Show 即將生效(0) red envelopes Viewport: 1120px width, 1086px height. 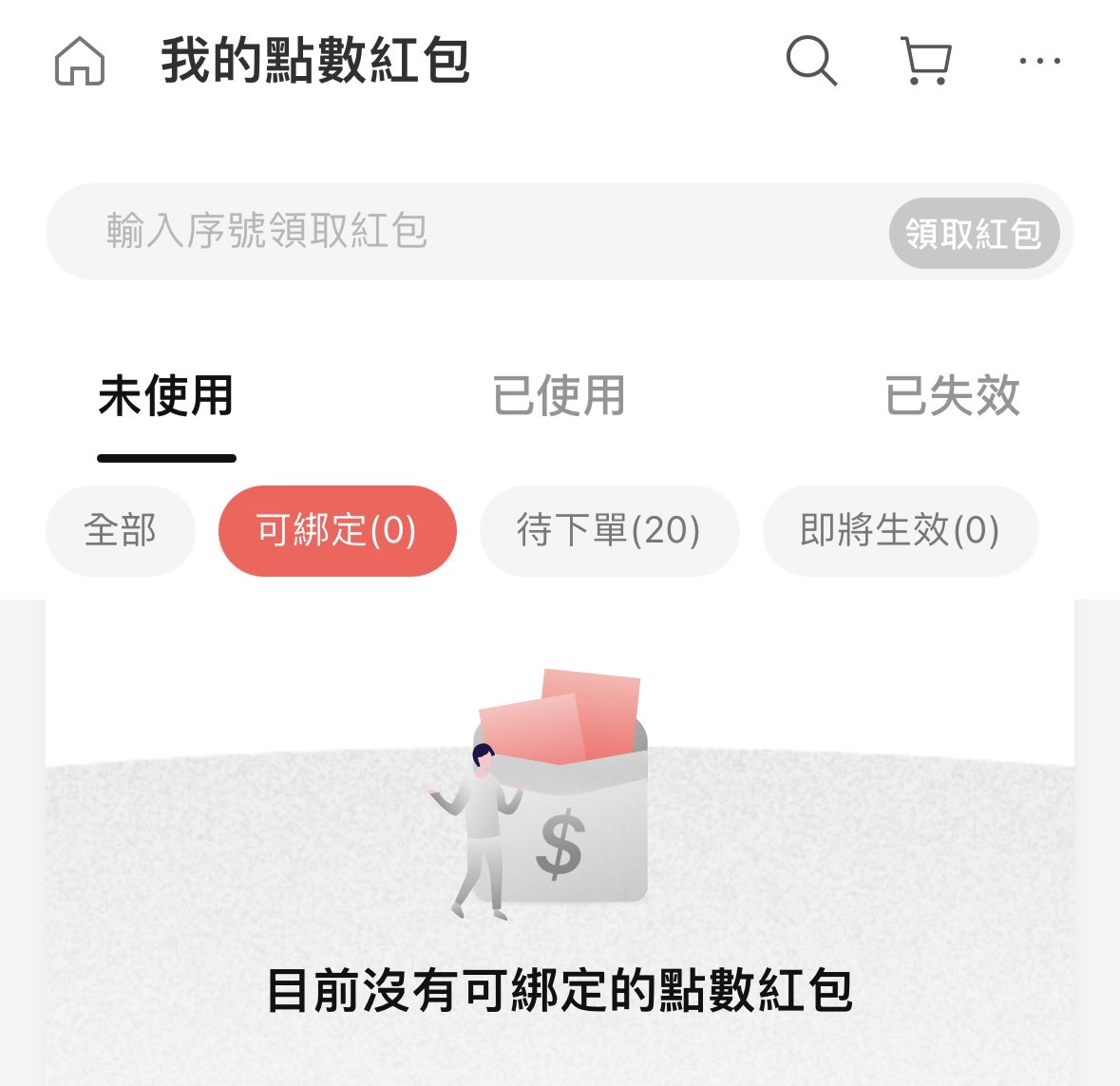(x=900, y=530)
